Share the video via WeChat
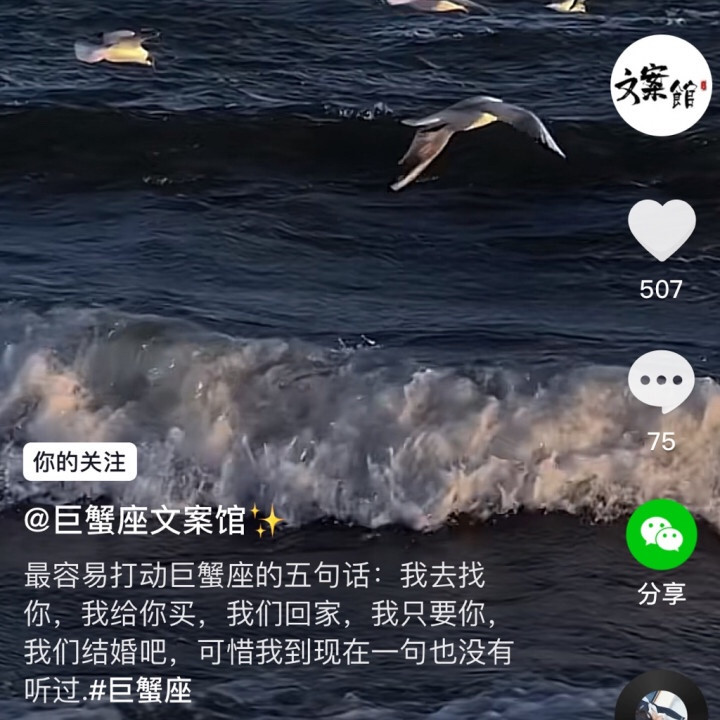The image size is (720, 720). [661, 535]
